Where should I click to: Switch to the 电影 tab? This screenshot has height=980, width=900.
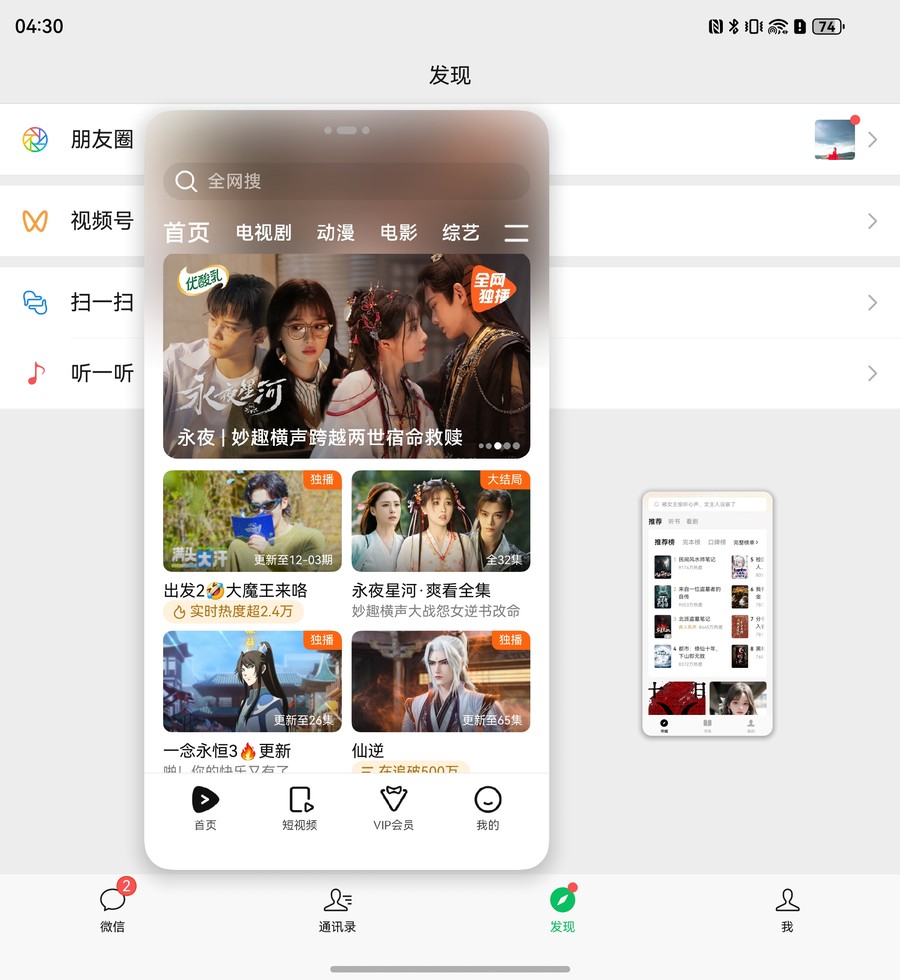click(x=398, y=233)
